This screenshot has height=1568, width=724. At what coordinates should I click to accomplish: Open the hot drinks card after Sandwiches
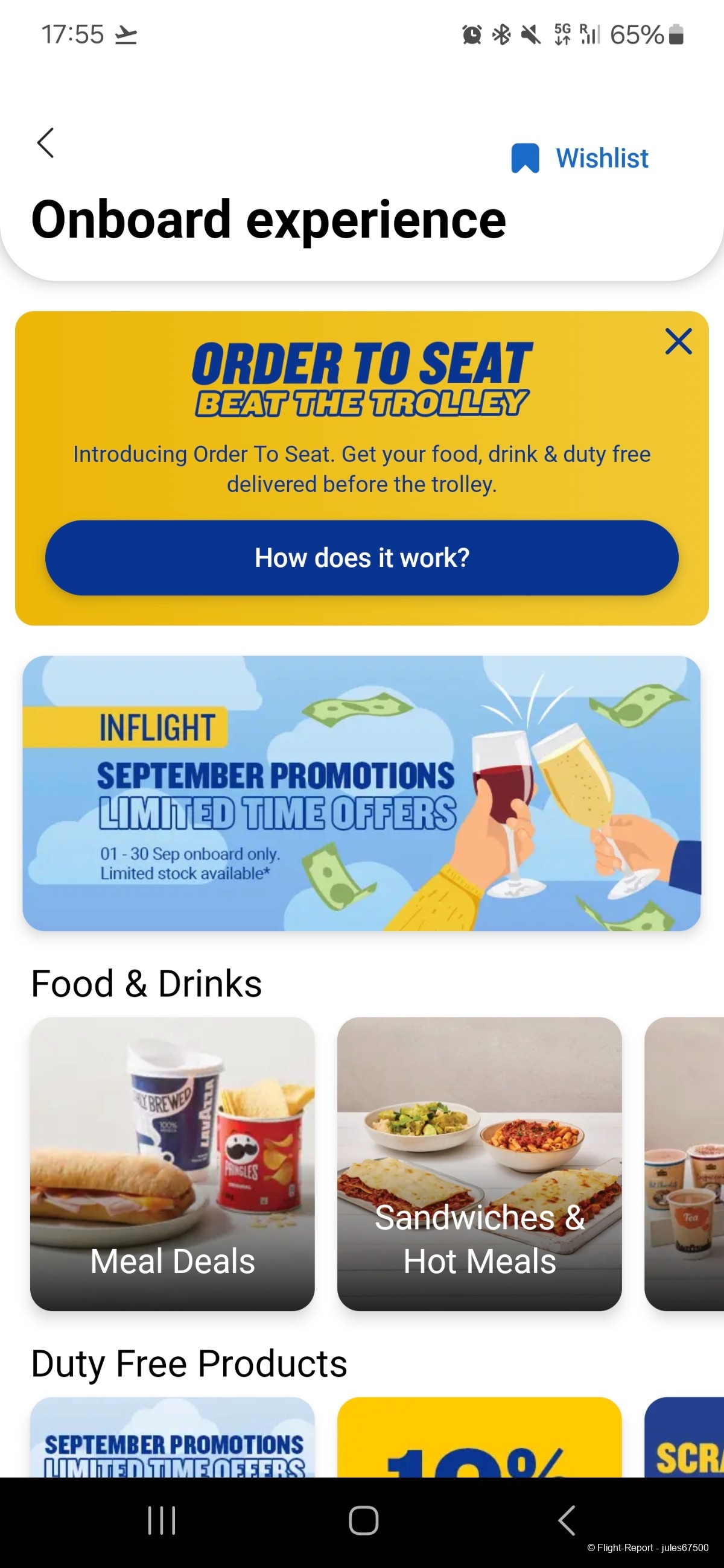tap(685, 1163)
